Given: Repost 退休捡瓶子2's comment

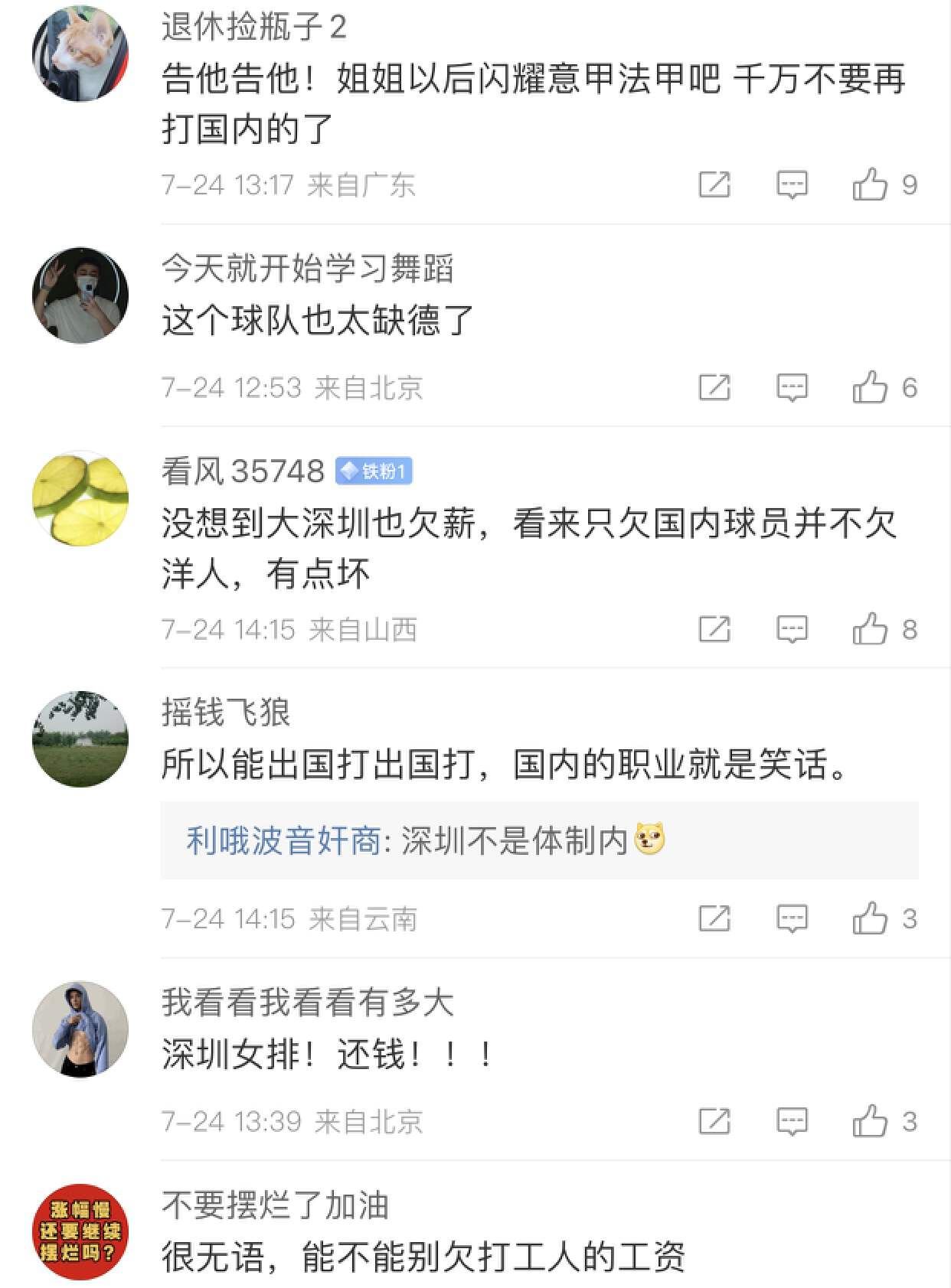Looking at the screenshot, I should (714, 185).
